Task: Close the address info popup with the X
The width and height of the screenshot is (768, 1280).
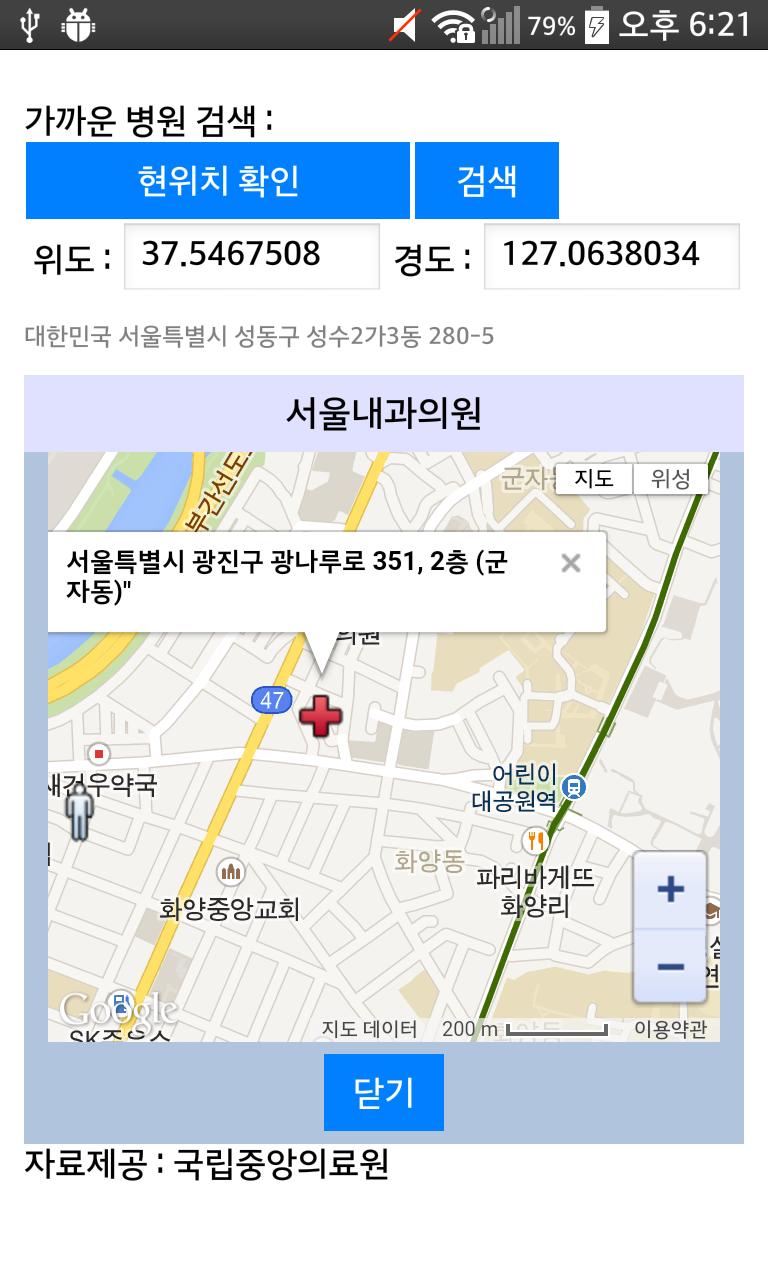Action: coord(571,563)
